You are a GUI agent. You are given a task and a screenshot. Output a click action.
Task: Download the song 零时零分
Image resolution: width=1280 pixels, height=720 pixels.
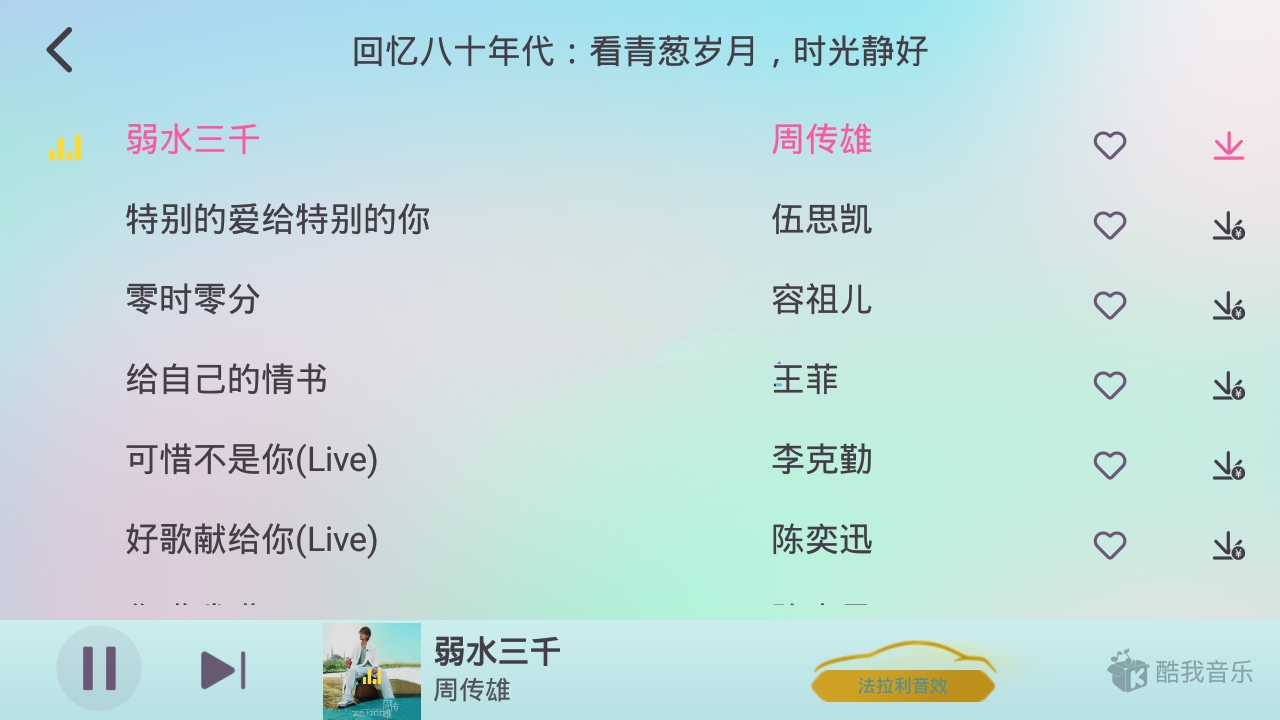click(1228, 306)
